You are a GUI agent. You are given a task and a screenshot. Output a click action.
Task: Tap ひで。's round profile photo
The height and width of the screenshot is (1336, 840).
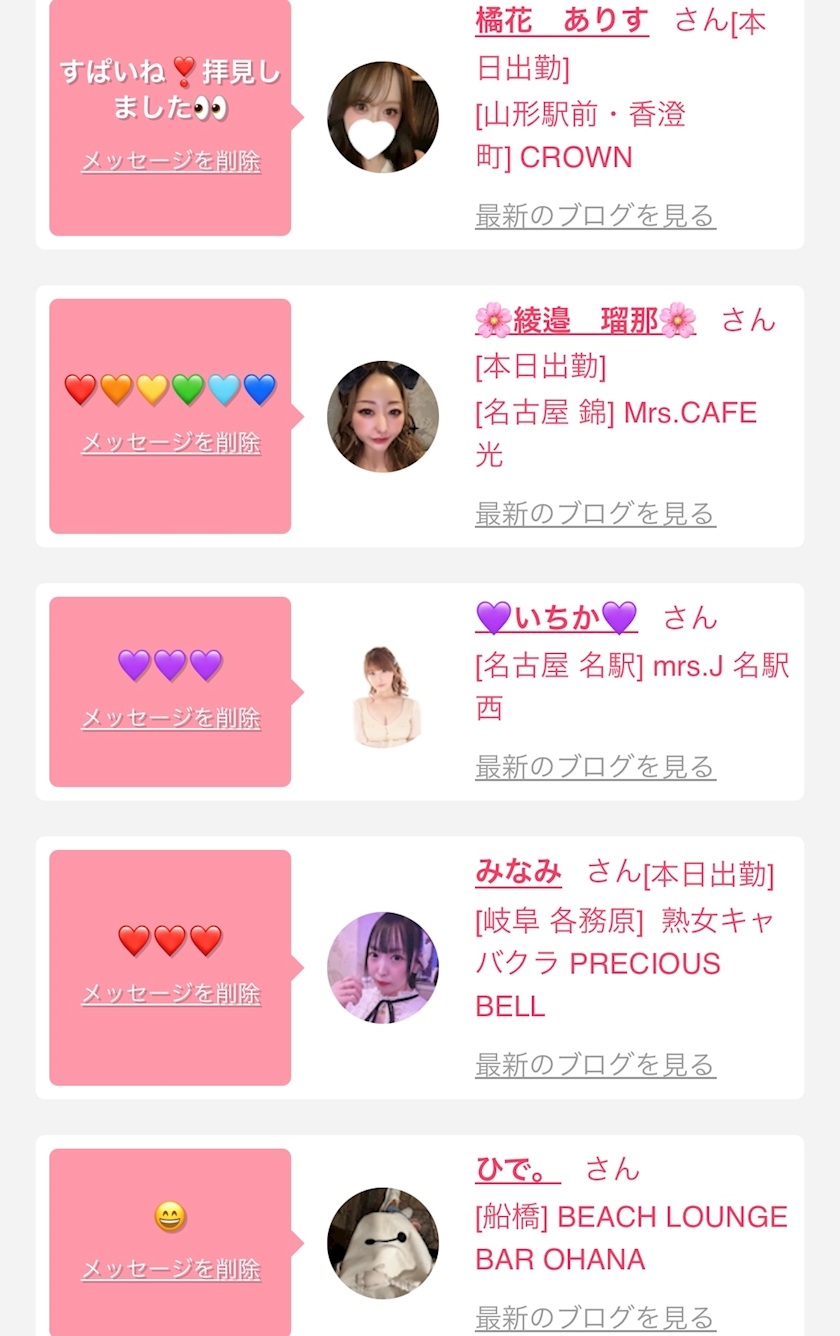[383, 1243]
